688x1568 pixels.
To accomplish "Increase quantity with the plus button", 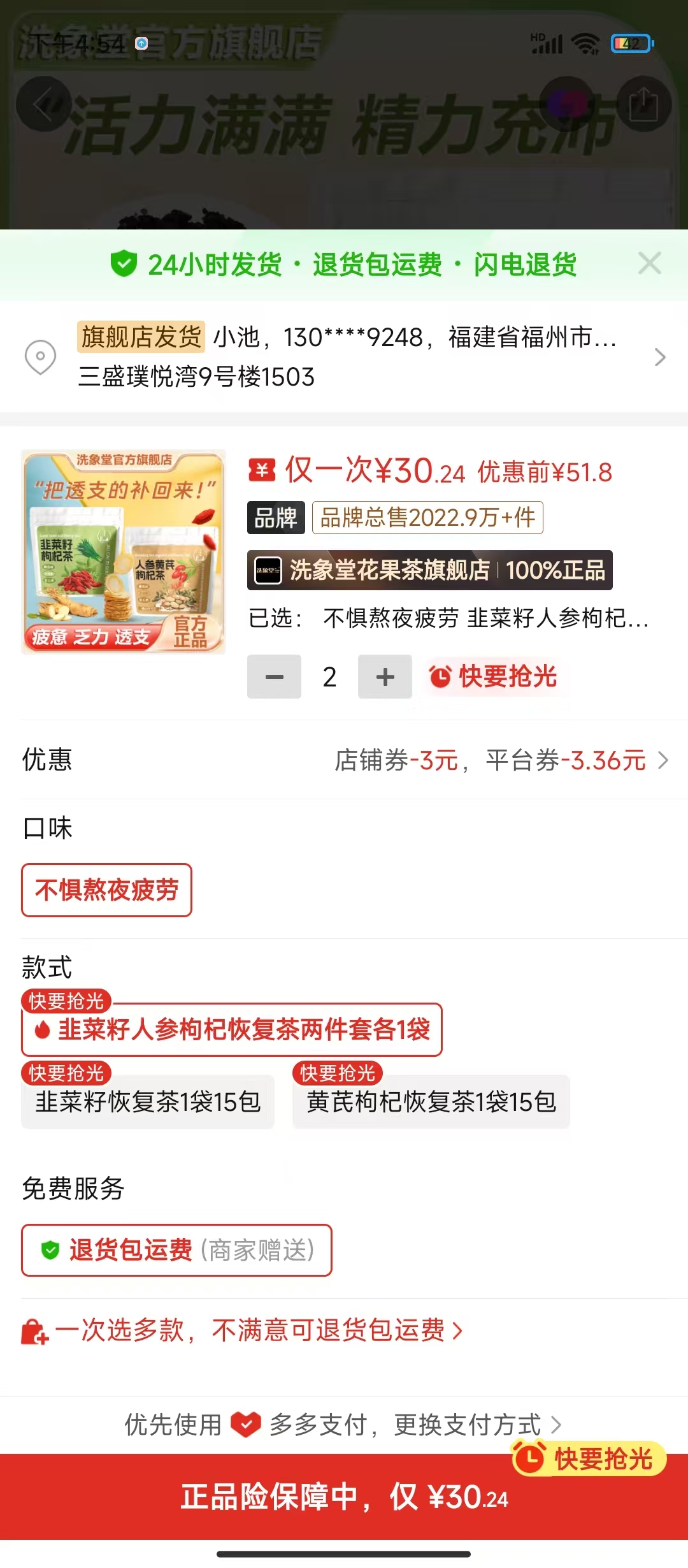I will (385, 676).
